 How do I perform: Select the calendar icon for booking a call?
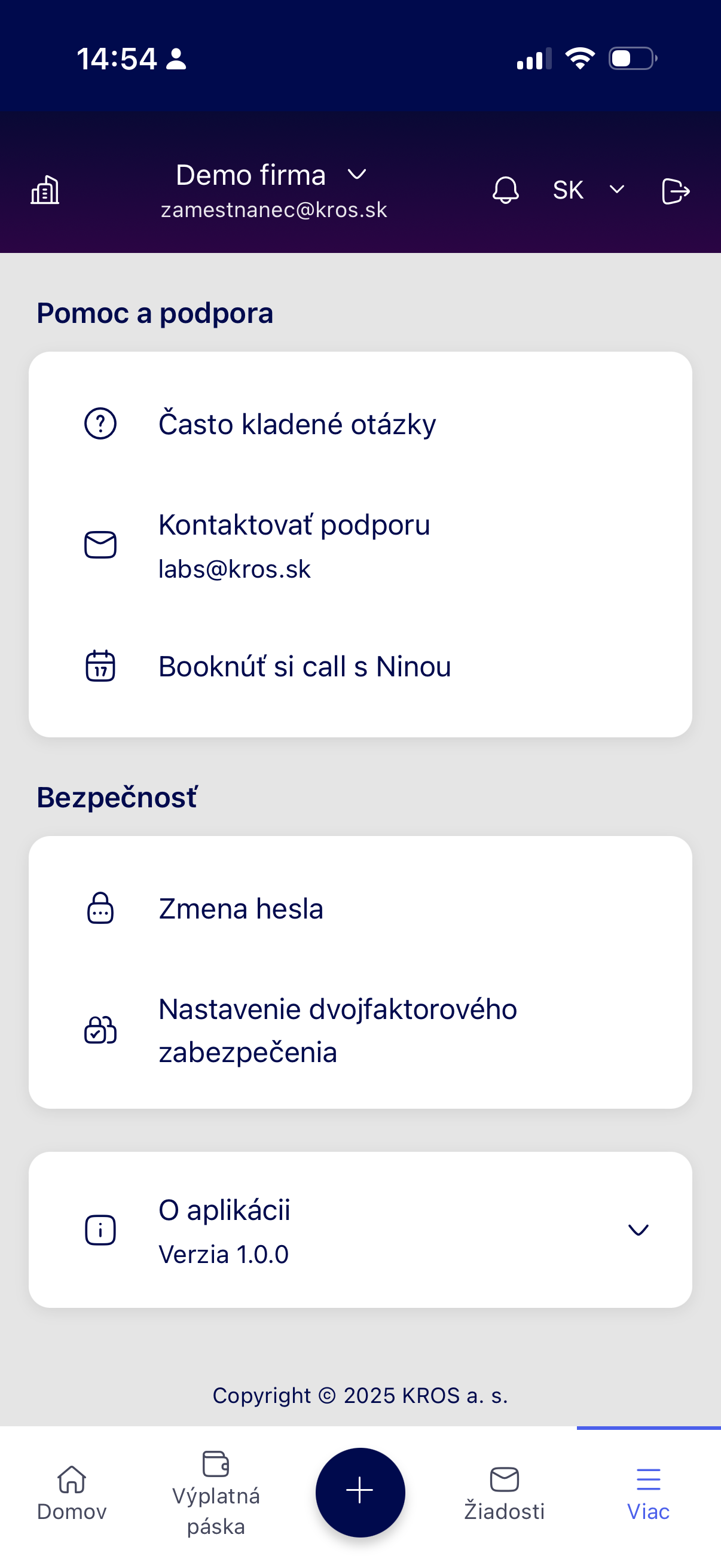99,667
